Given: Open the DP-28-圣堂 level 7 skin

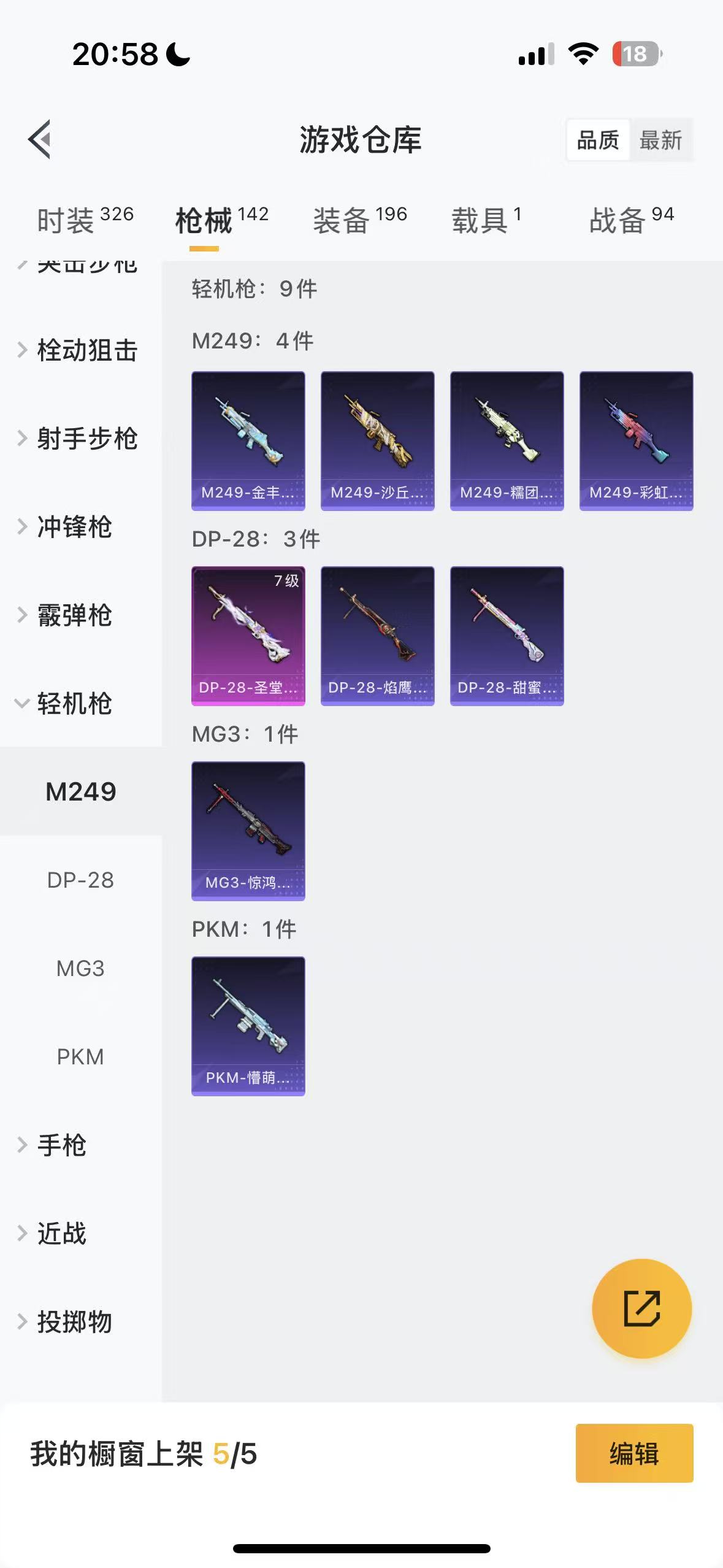Looking at the screenshot, I should coord(248,636).
